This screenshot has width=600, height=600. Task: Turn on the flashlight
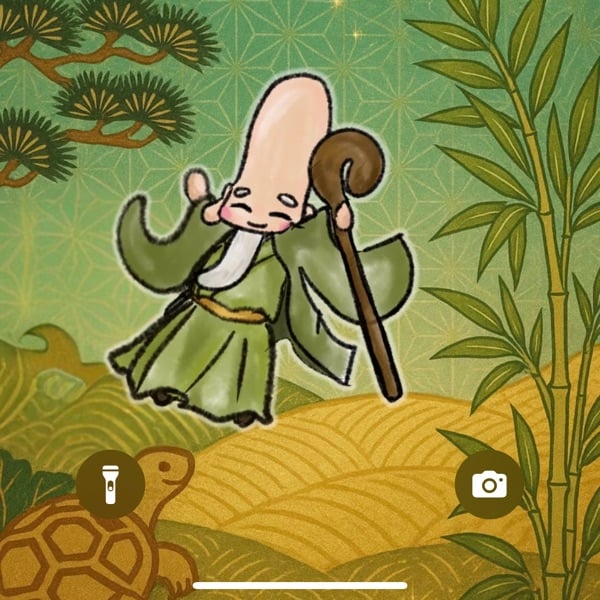pyautogui.click(x=111, y=485)
